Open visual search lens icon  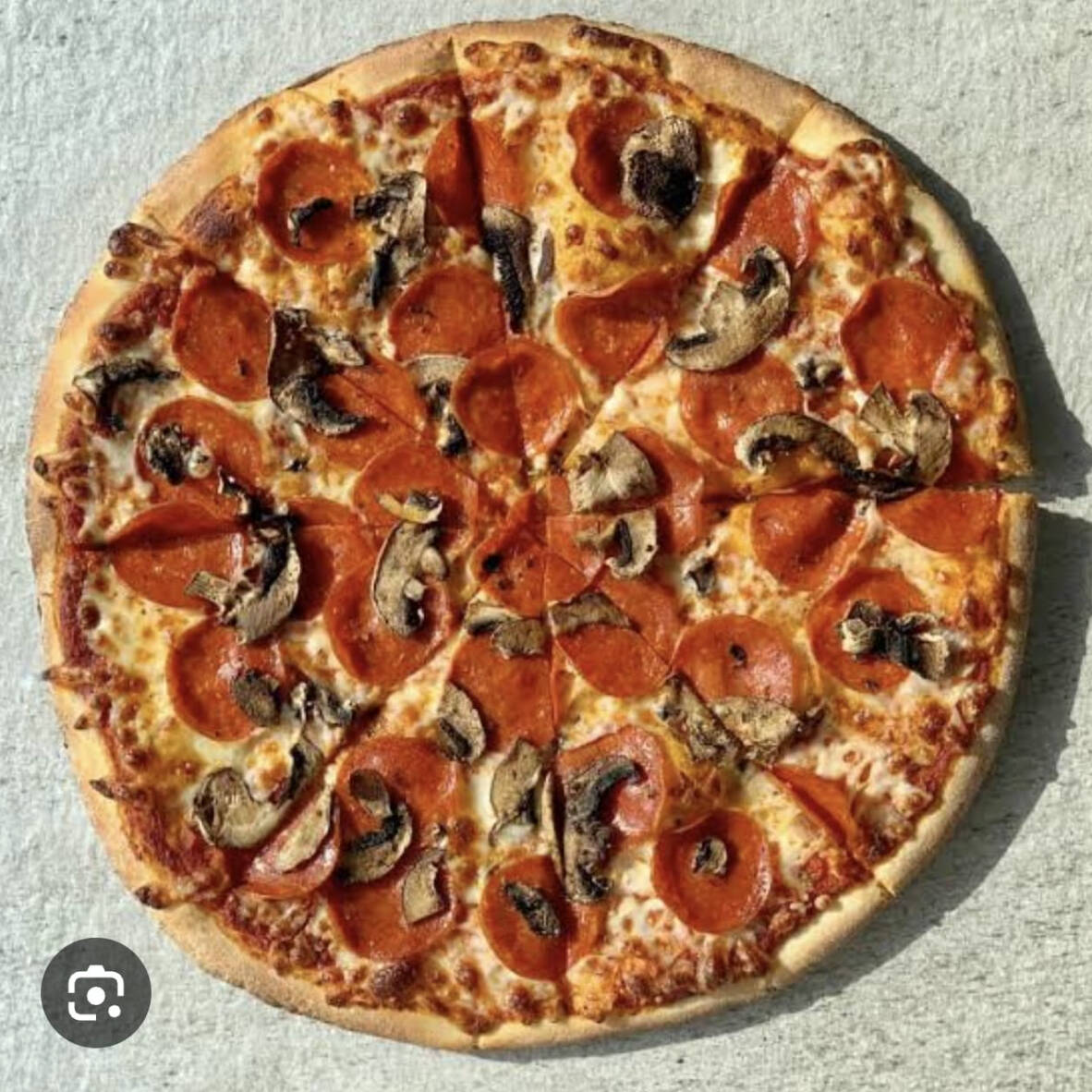pyautogui.click(x=95, y=993)
